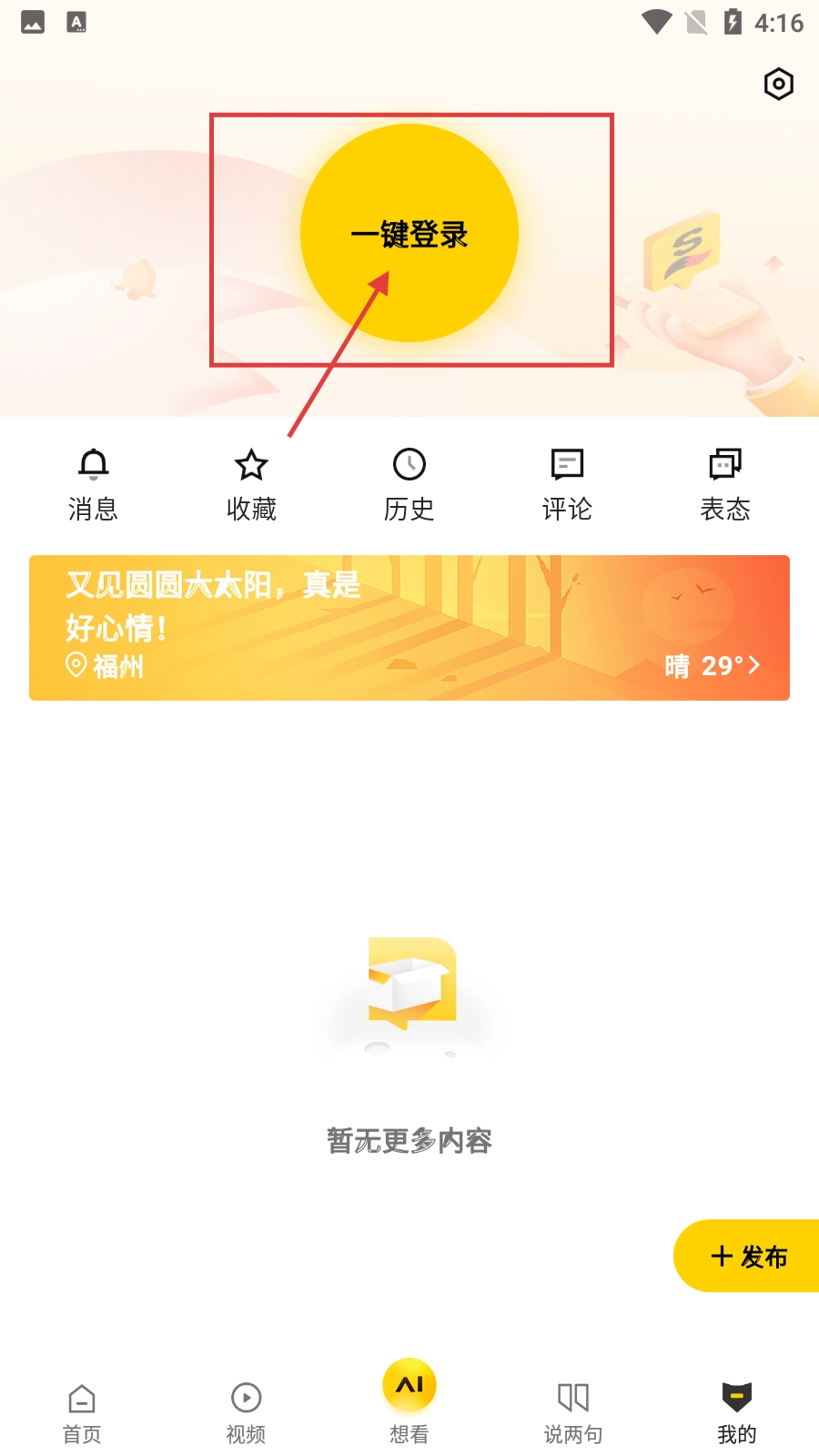Image resolution: width=819 pixels, height=1456 pixels.
Task: Select the 我的 profile tab
Action: coord(737,1413)
